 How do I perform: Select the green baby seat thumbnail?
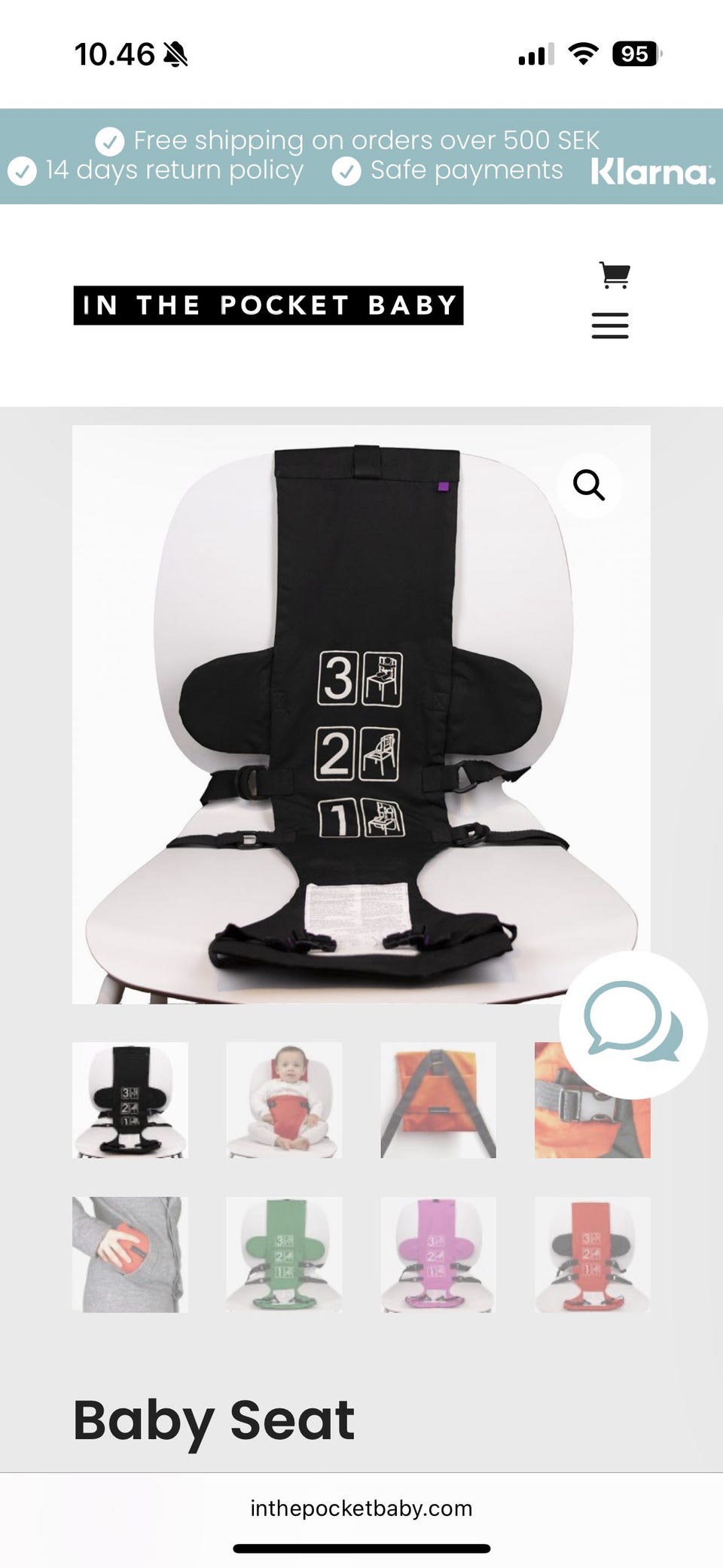click(x=284, y=1255)
